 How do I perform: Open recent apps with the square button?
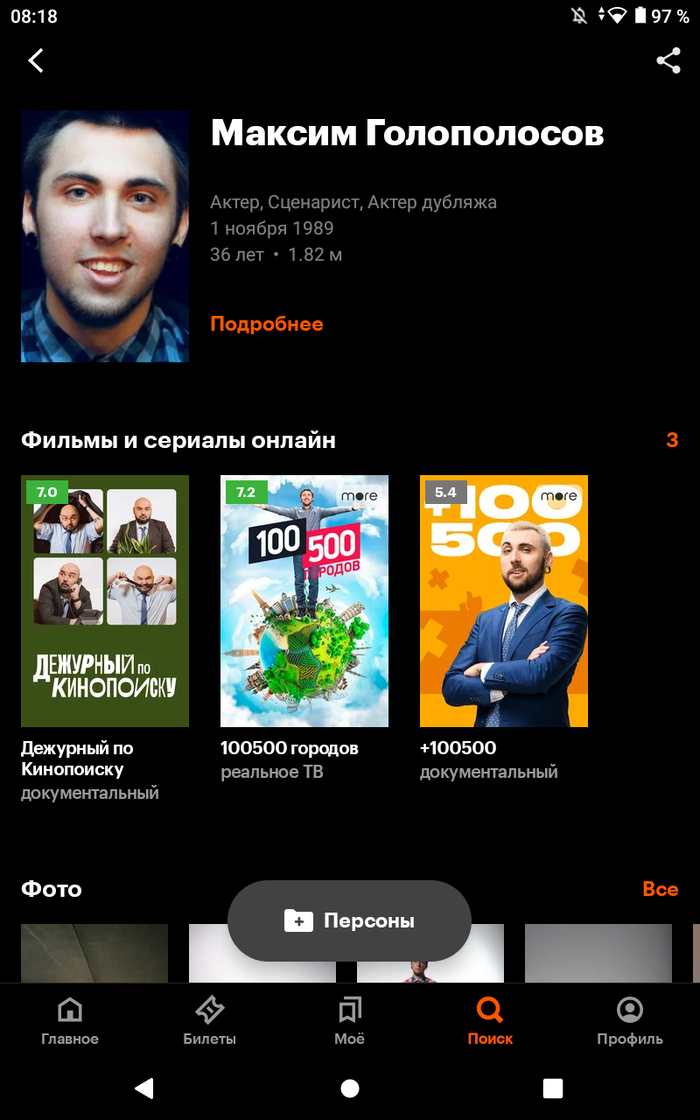coord(552,1089)
